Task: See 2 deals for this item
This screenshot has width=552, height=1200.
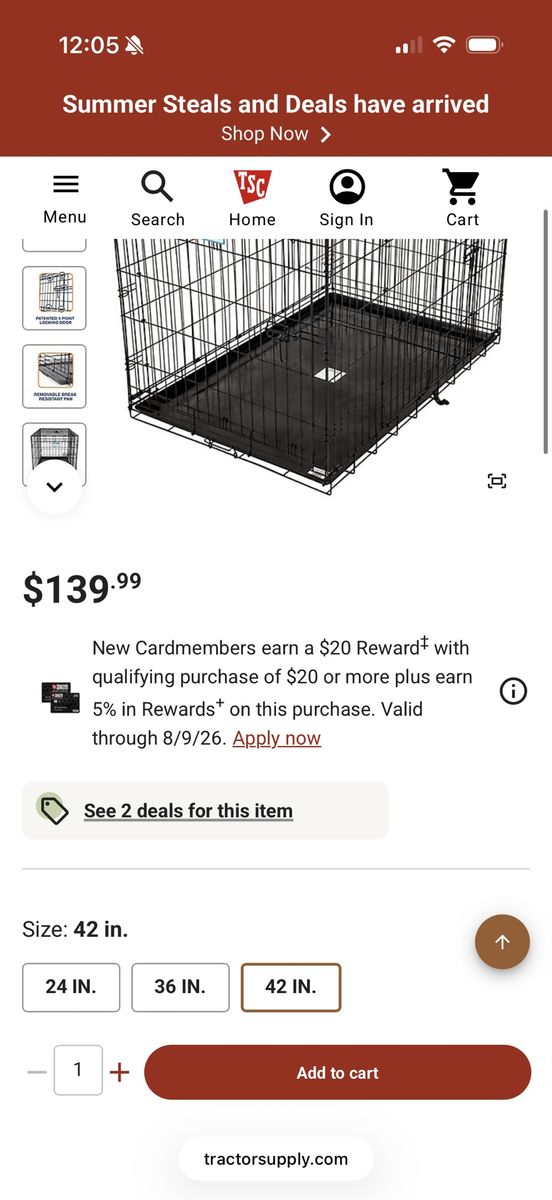Action: pyautogui.click(x=188, y=810)
